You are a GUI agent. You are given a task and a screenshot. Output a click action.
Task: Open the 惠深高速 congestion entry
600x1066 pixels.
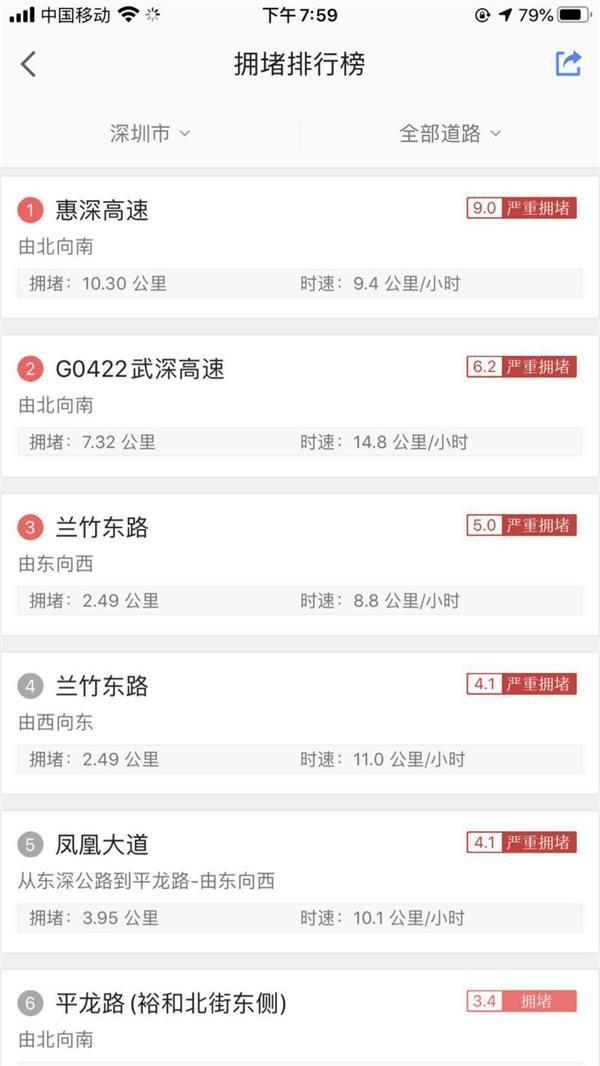300,247
